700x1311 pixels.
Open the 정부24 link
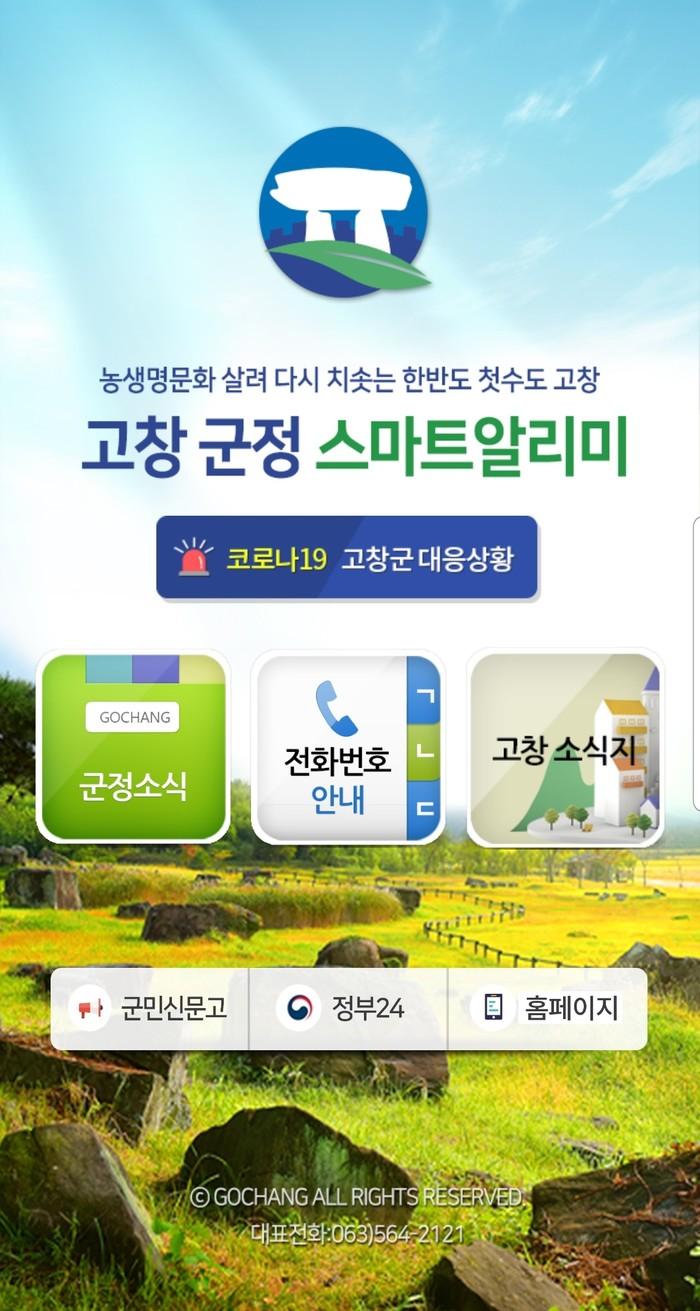[347, 1008]
